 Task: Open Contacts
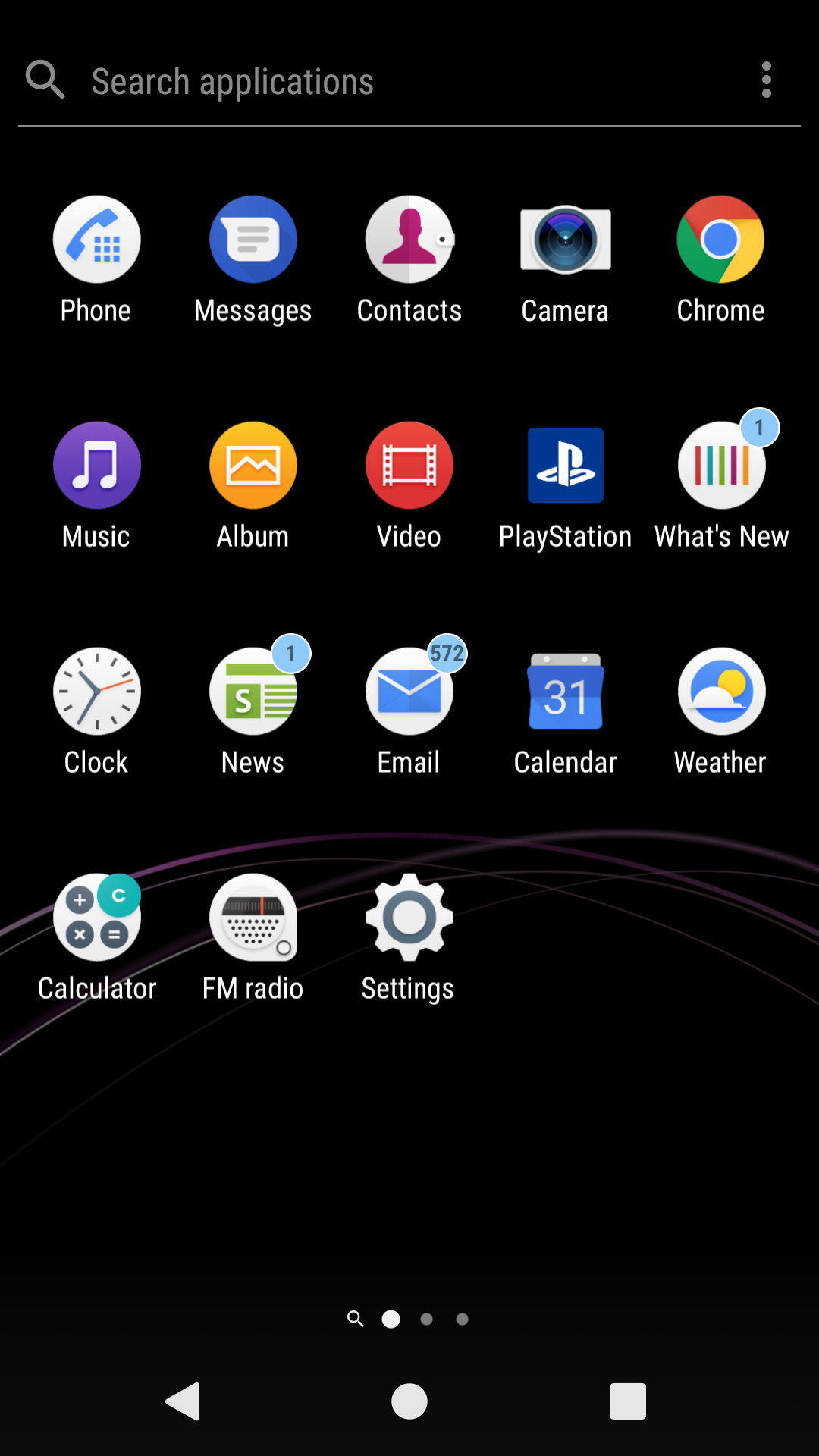pos(409,240)
